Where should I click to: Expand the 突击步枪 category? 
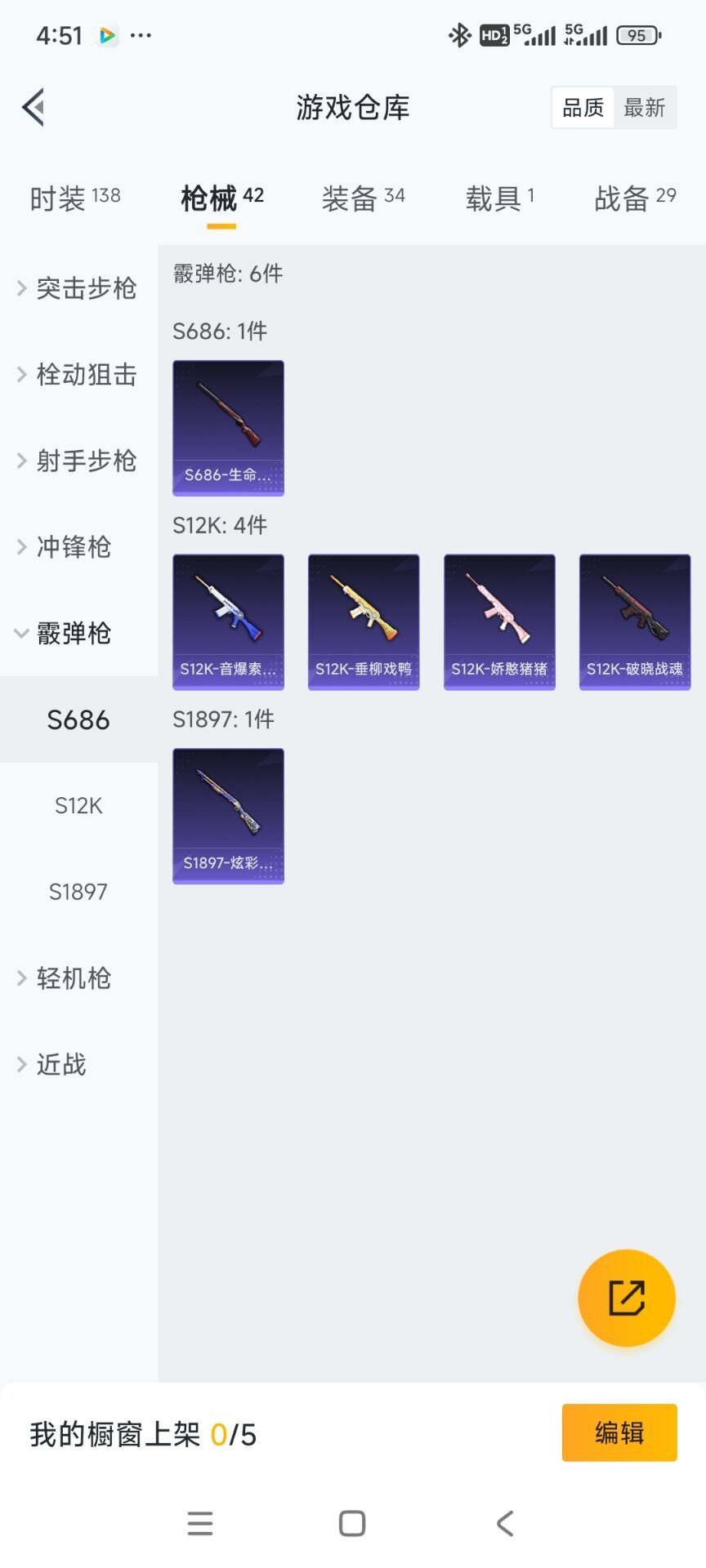click(x=78, y=288)
